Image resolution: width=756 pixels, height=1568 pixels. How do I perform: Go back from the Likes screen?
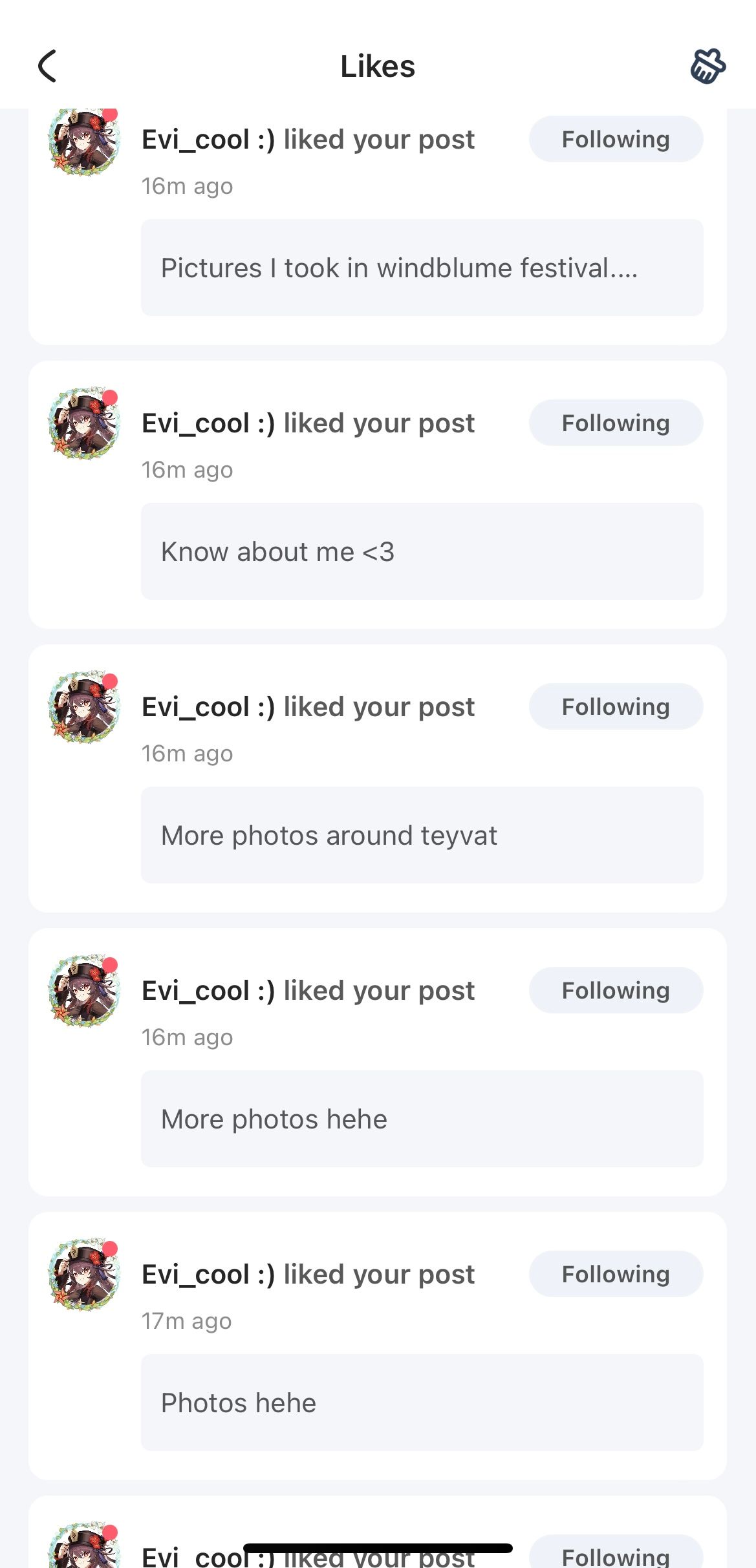pyautogui.click(x=48, y=66)
